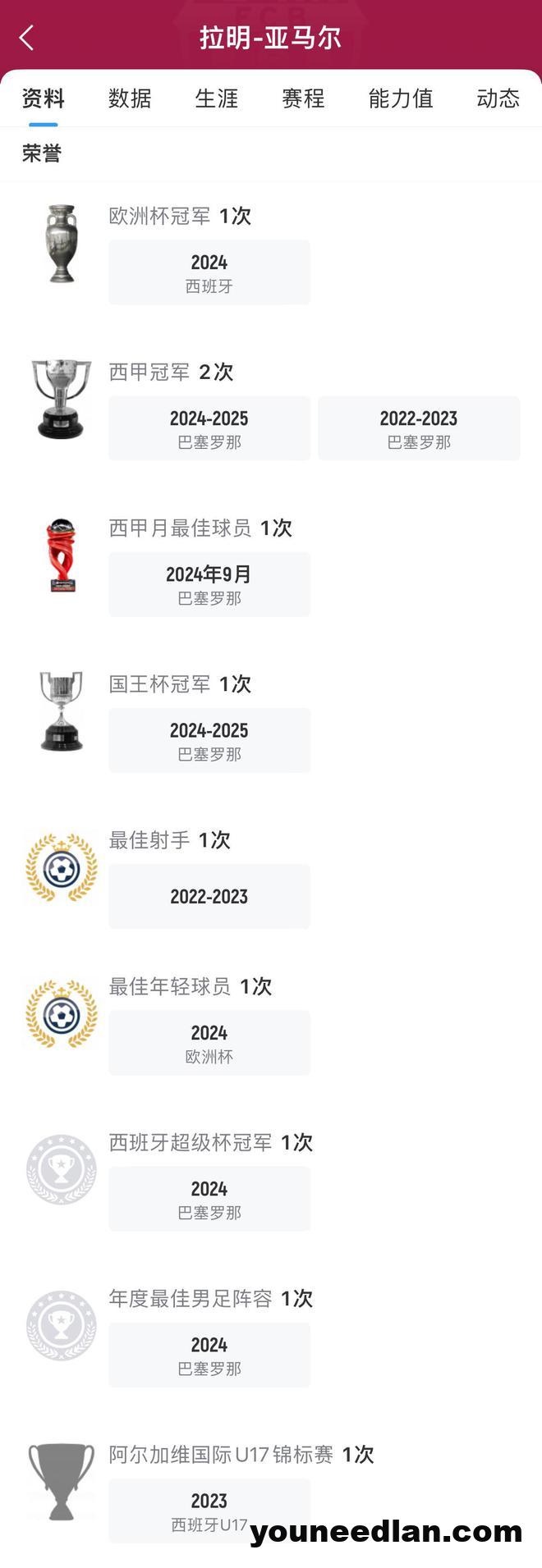Switch to the 数据 tab
542x1568 pixels.
130,99
